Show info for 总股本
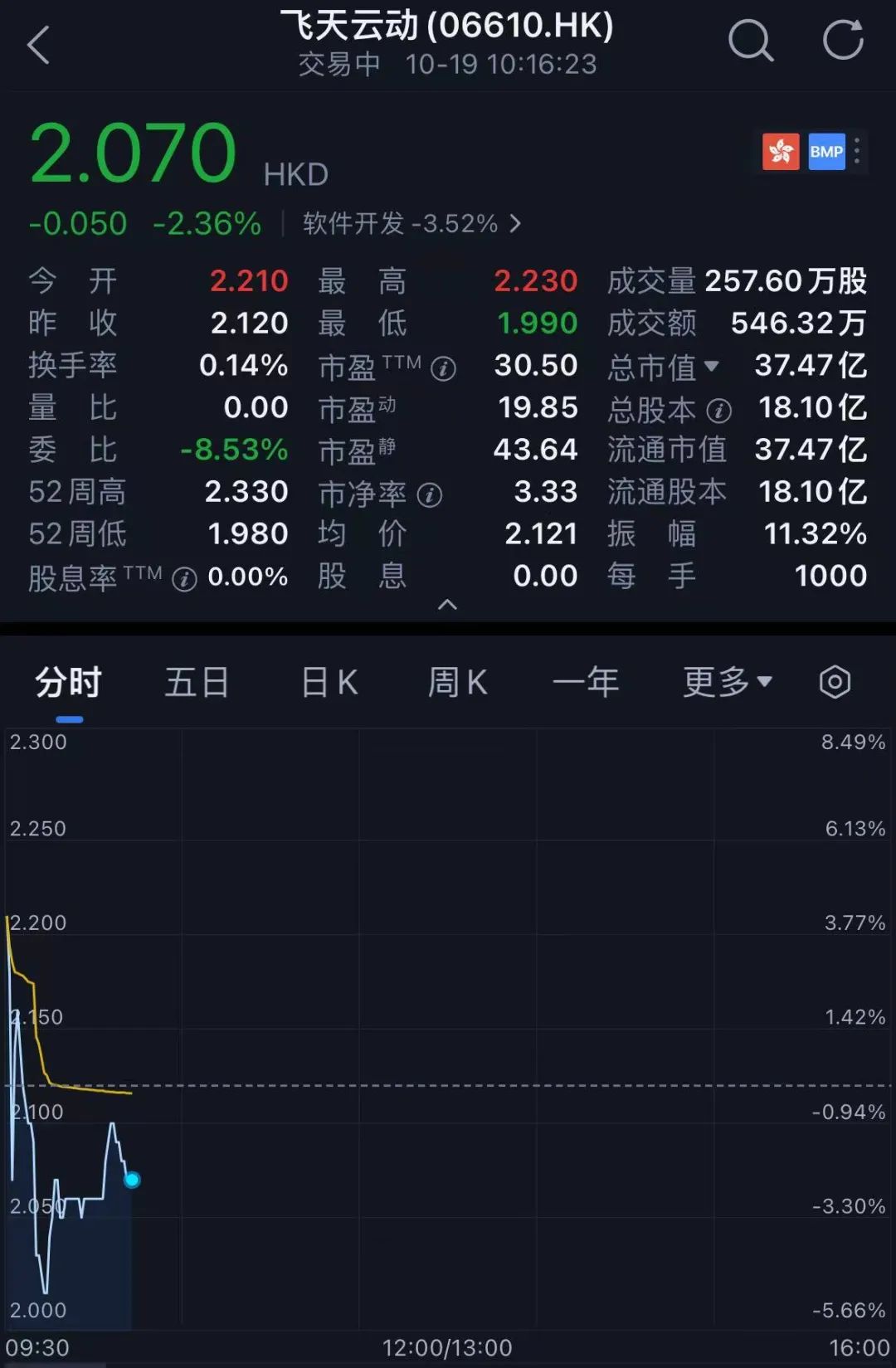 [718, 411]
